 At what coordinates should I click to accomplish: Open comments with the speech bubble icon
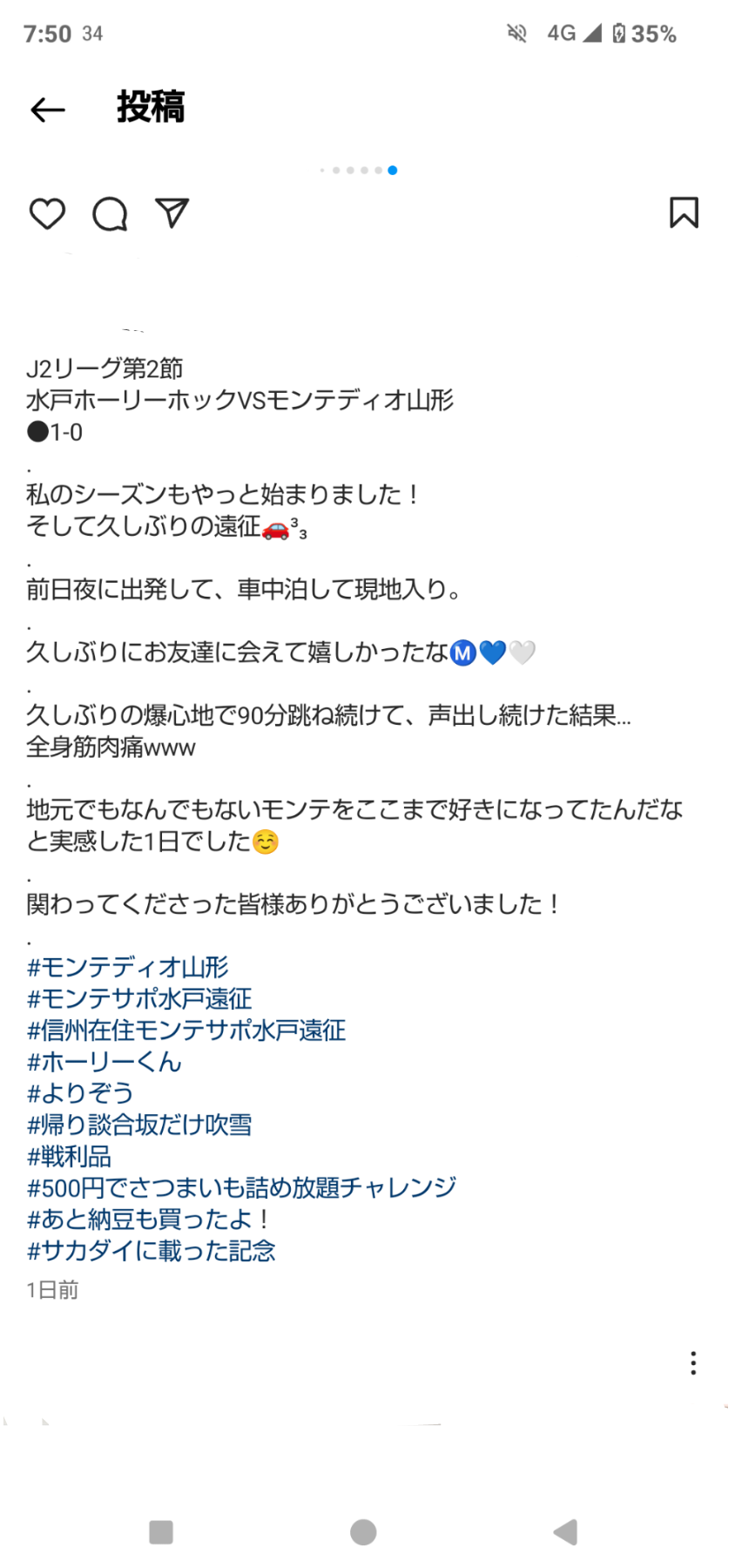coord(110,213)
